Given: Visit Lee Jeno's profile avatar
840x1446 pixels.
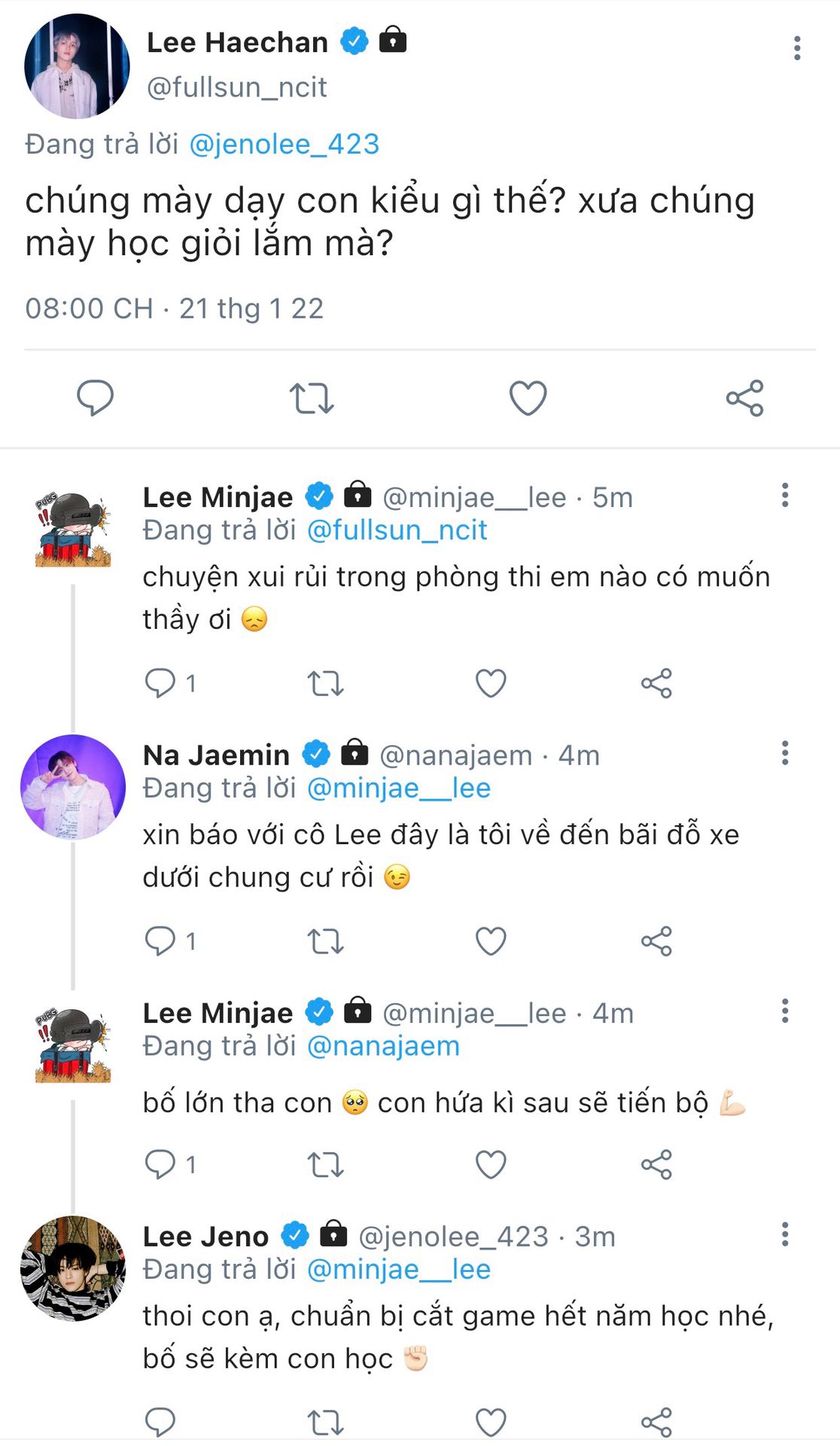Looking at the screenshot, I should pos(73,1268).
